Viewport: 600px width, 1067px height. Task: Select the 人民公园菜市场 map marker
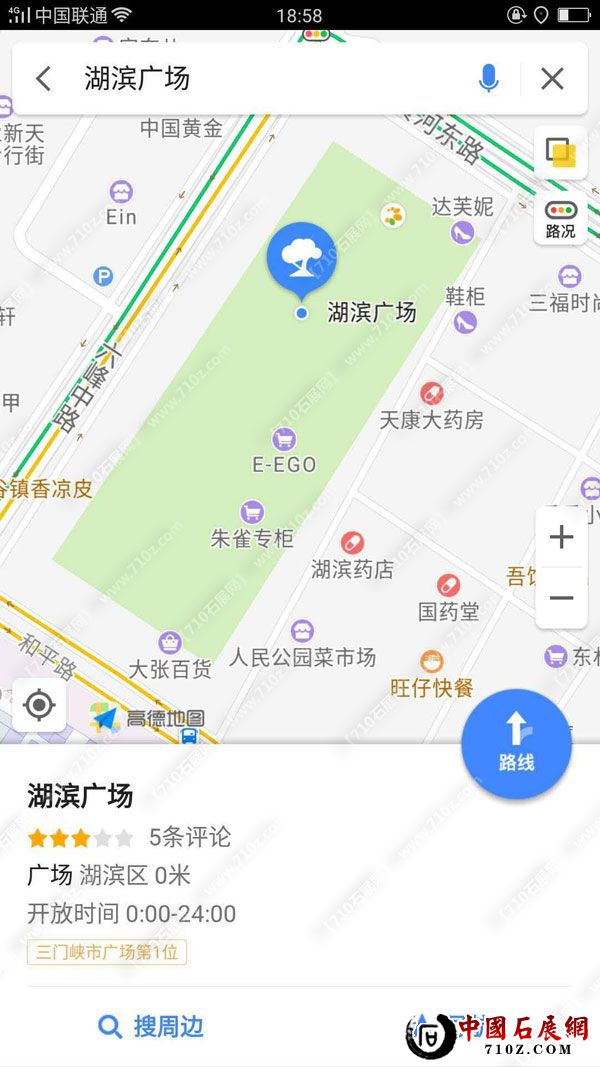point(302,632)
